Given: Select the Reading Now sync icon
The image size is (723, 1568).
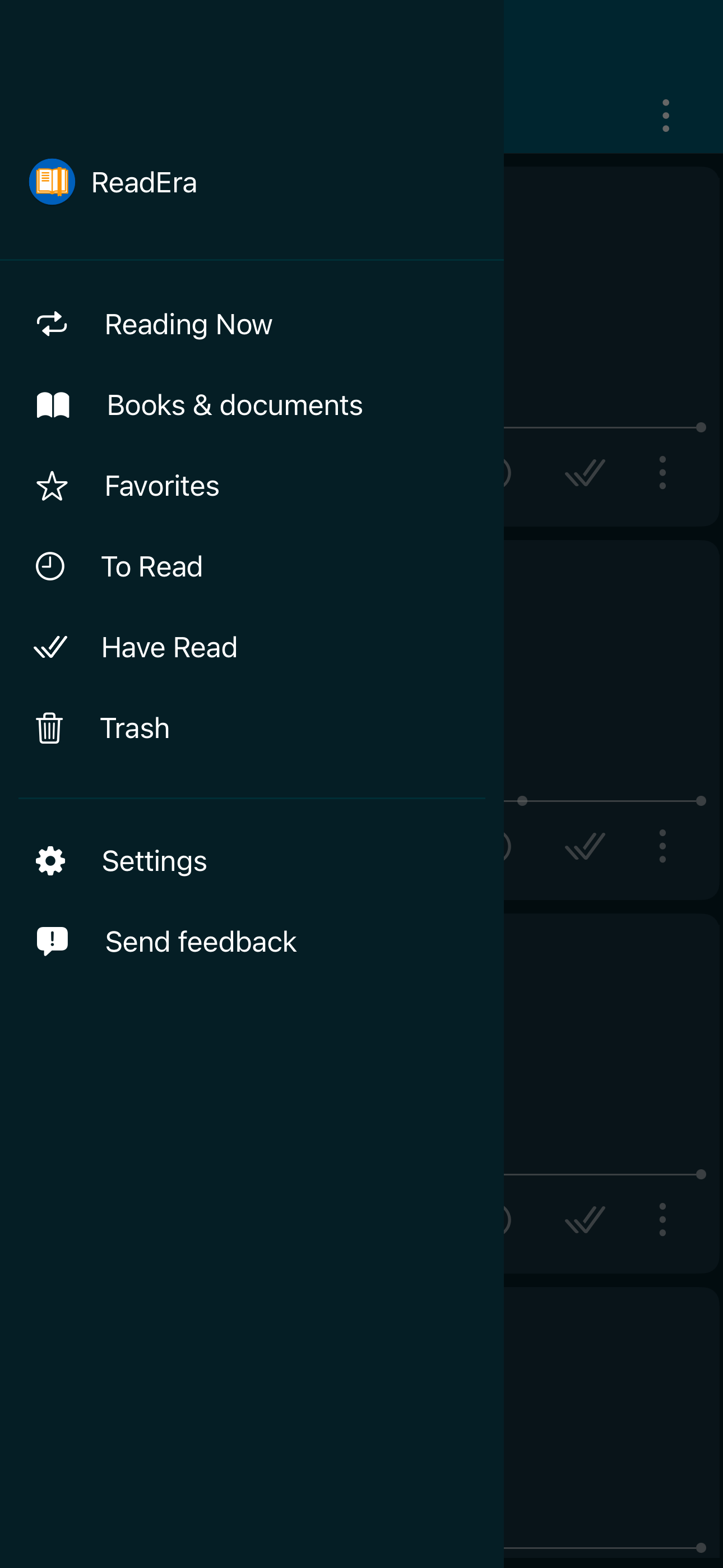Looking at the screenshot, I should pyautogui.click(x=51, y=323).
